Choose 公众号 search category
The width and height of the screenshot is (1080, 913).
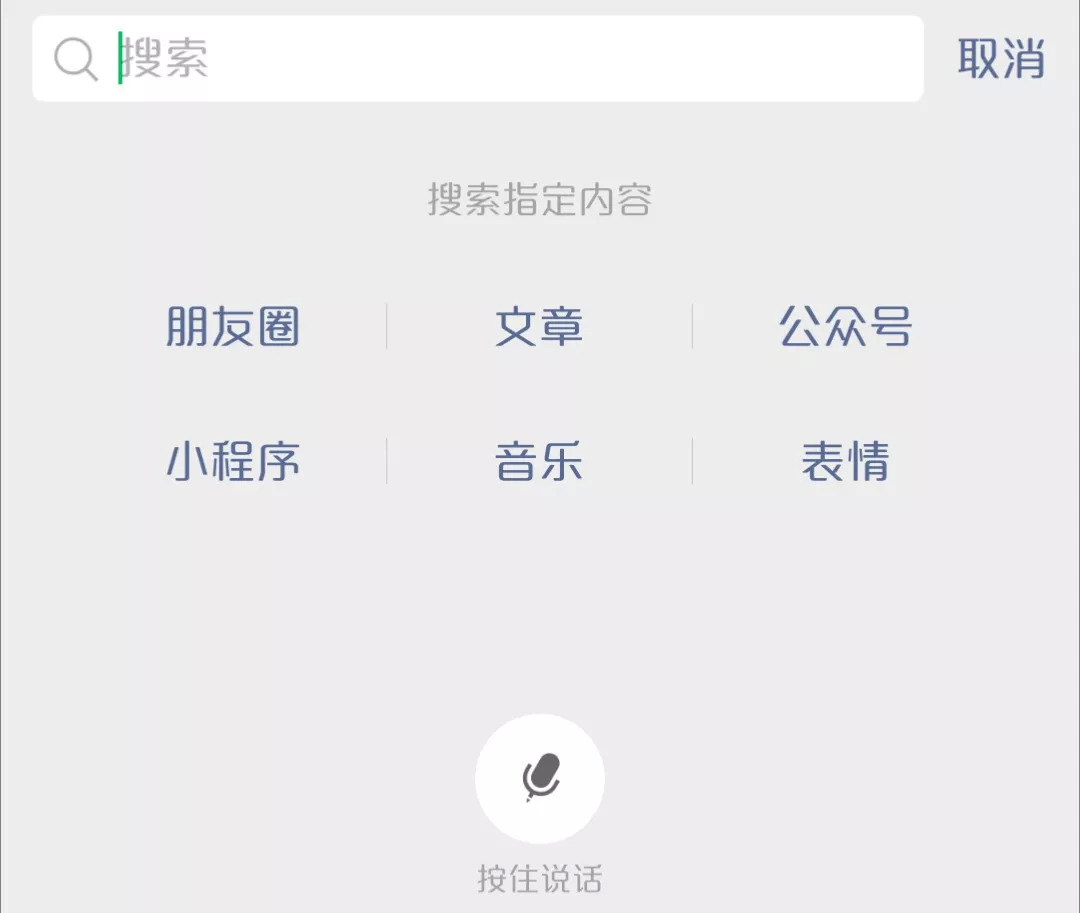click(845, 327)
